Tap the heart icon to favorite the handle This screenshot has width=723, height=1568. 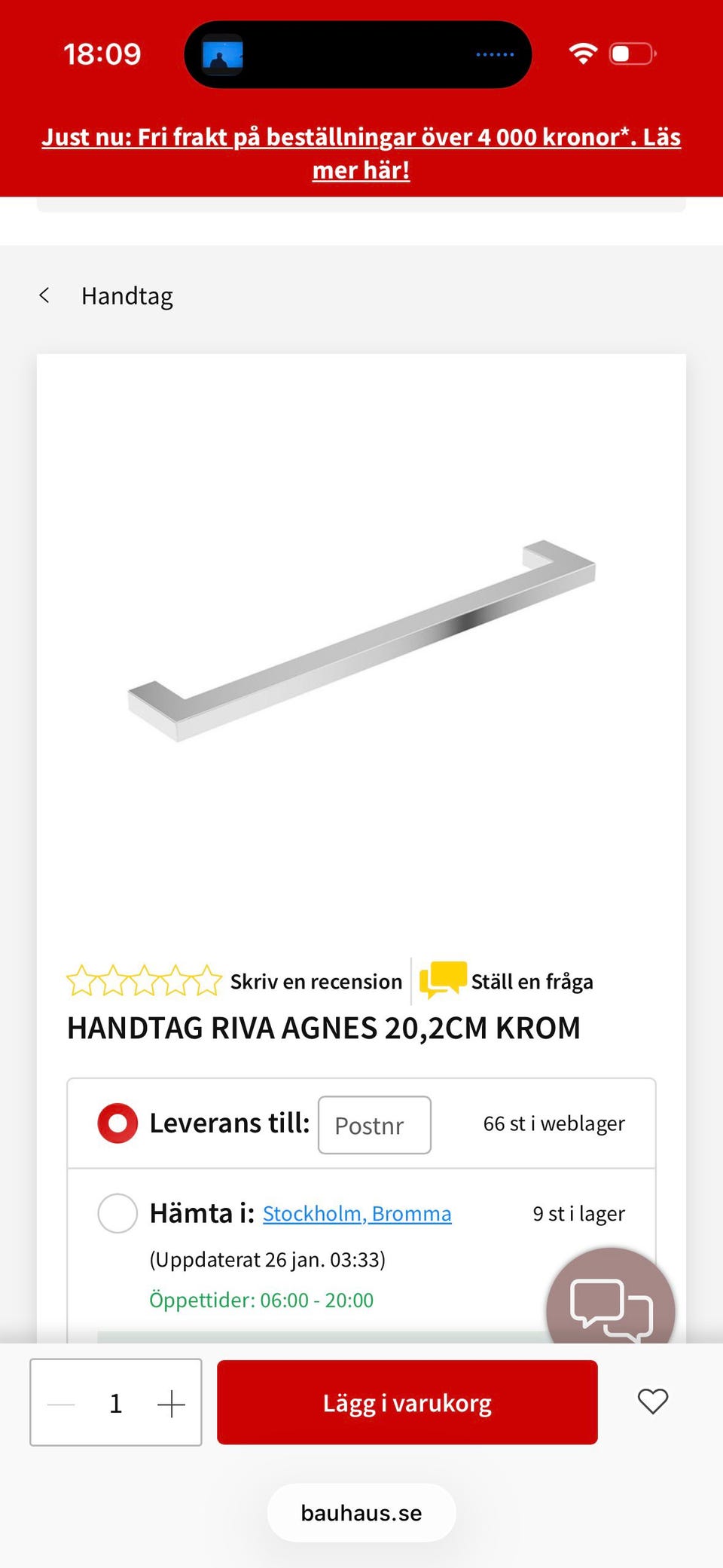click(652, 1401)
